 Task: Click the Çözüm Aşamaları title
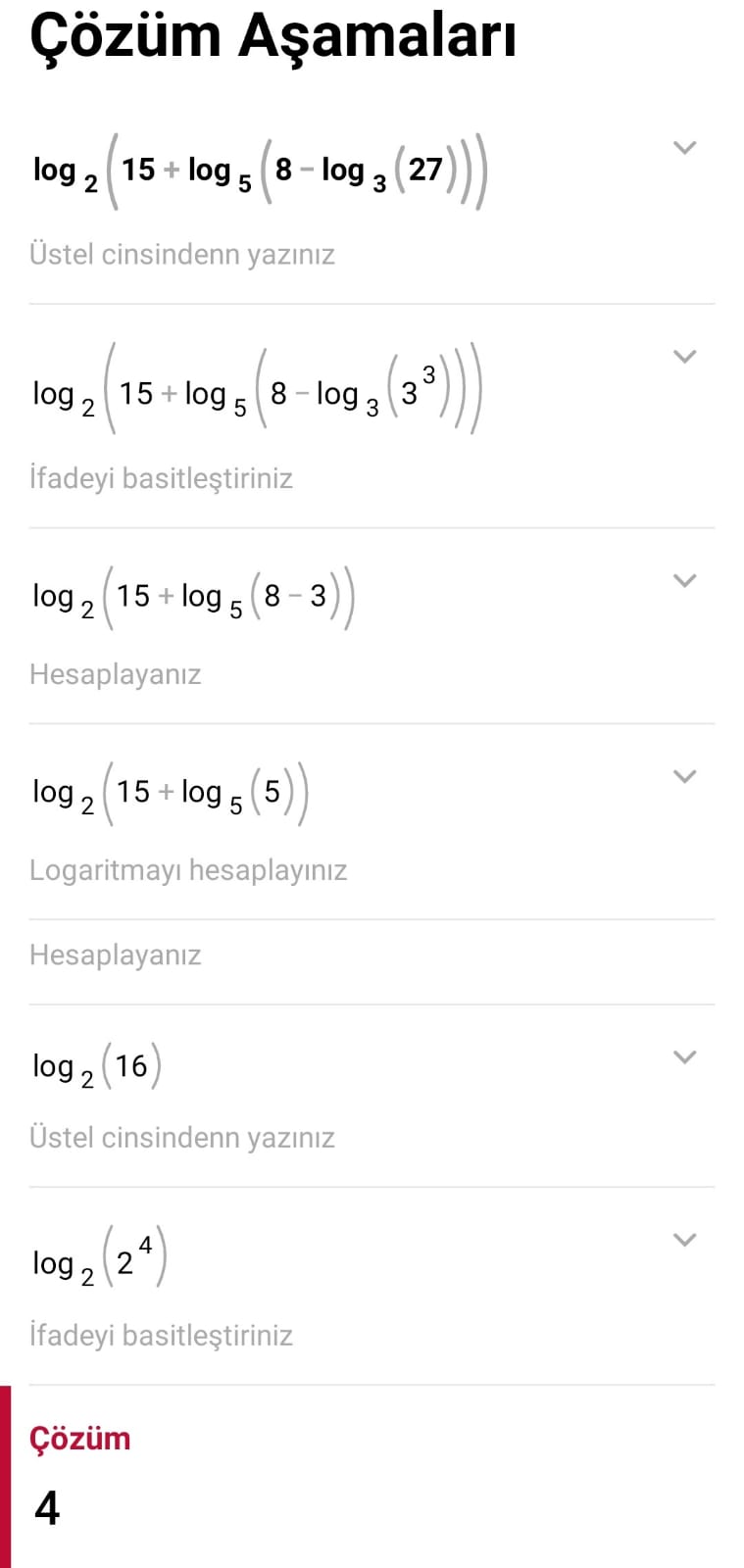(275, 36)
